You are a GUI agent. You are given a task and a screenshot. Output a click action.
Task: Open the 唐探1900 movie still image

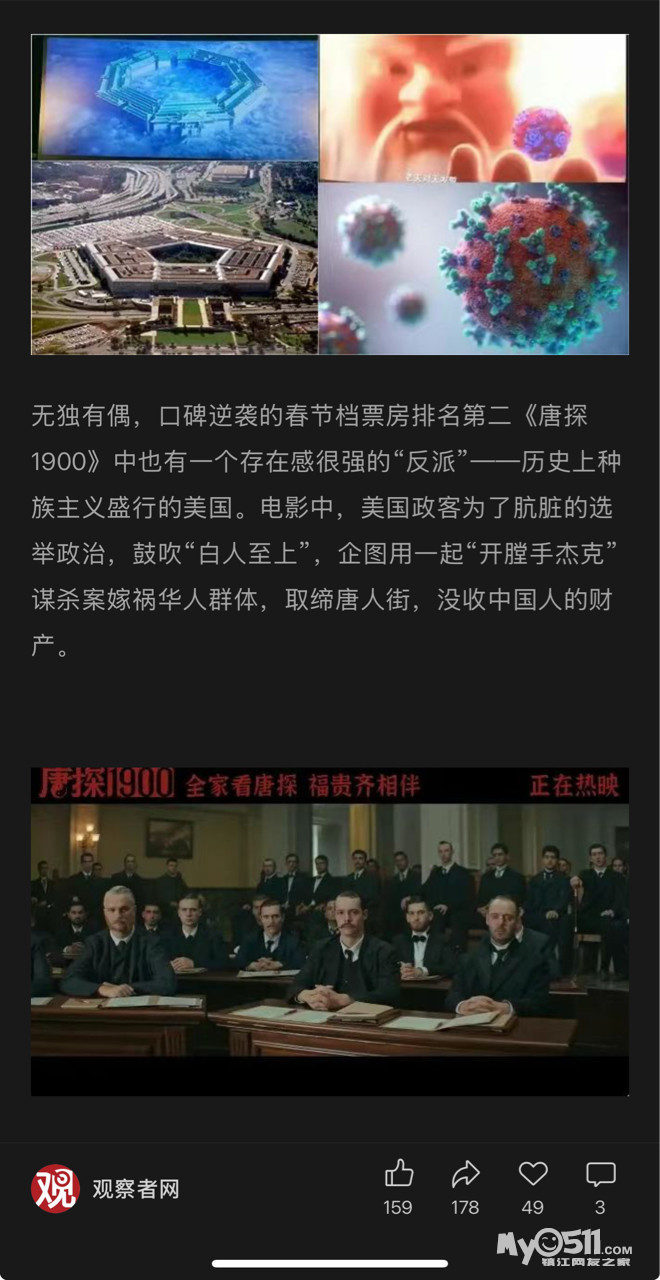tap(329, 930)
